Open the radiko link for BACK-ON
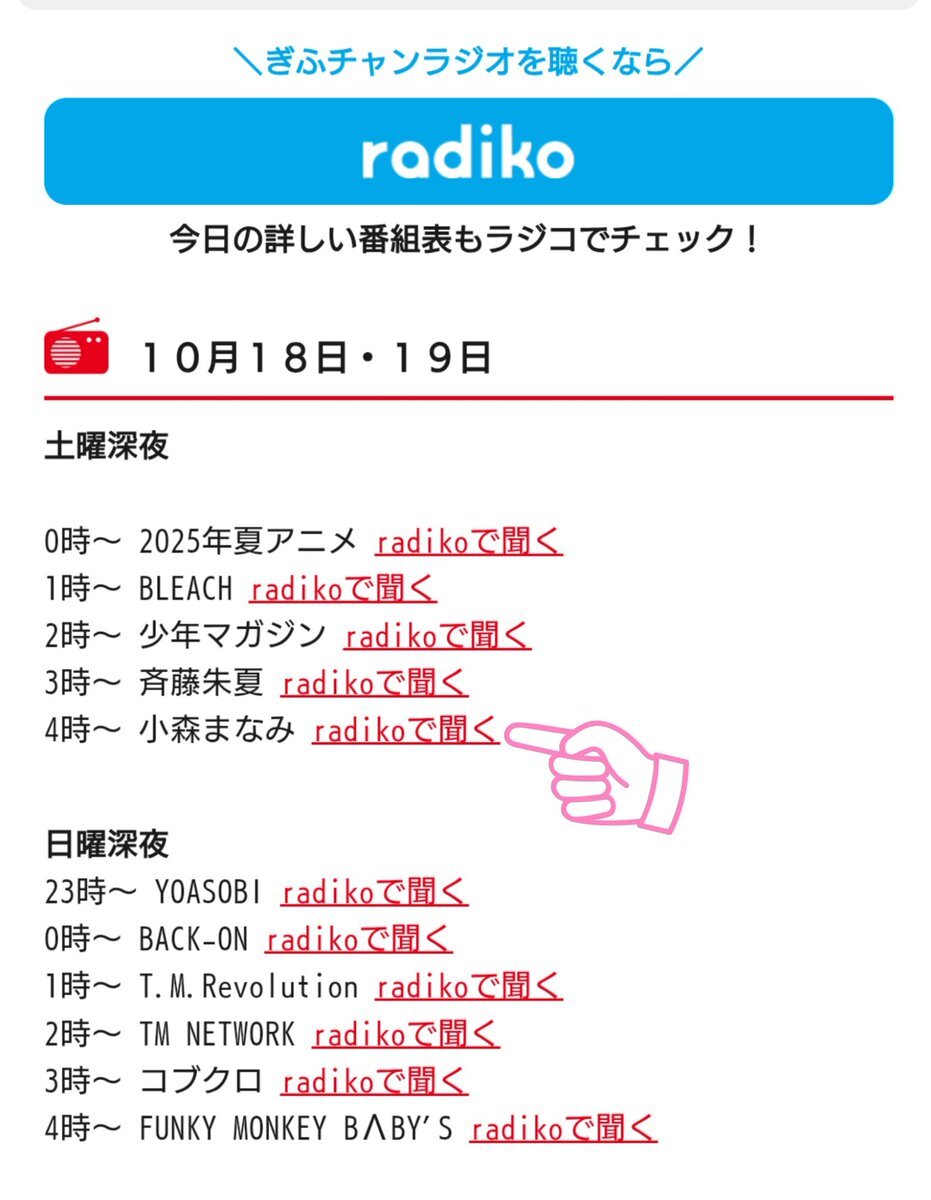Image resolution: width=931 pixels, height=1200 pixels. point(358,939)
